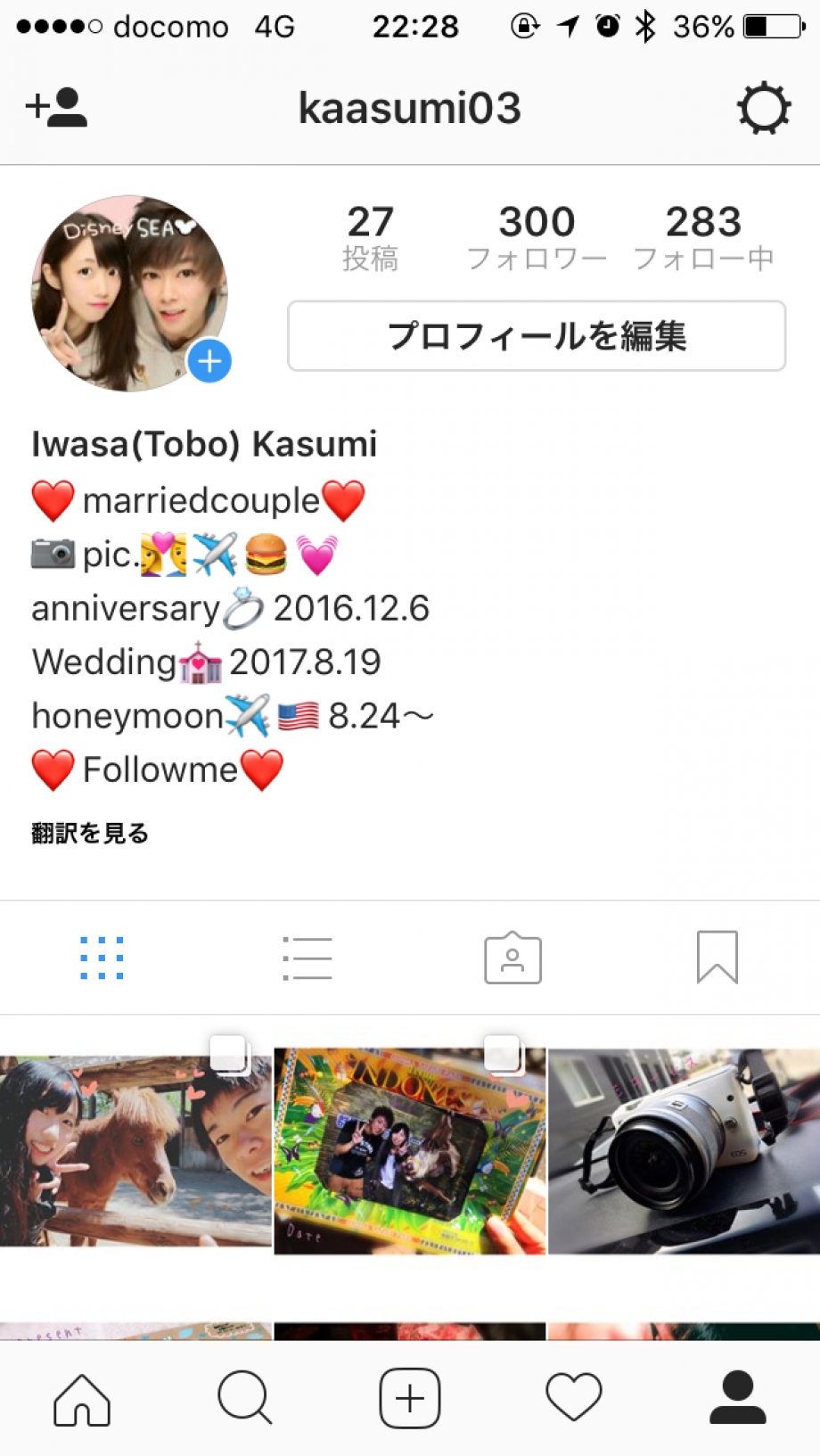Screen dimensions: 820x1456
Task: Open the search tab
Action: click(x=245, y=1398)
